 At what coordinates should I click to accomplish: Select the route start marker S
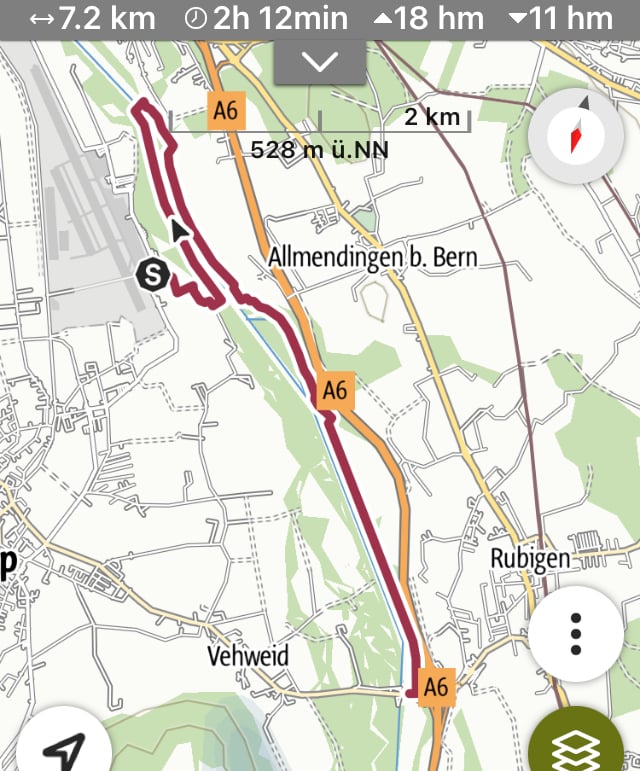click(151, 273)
